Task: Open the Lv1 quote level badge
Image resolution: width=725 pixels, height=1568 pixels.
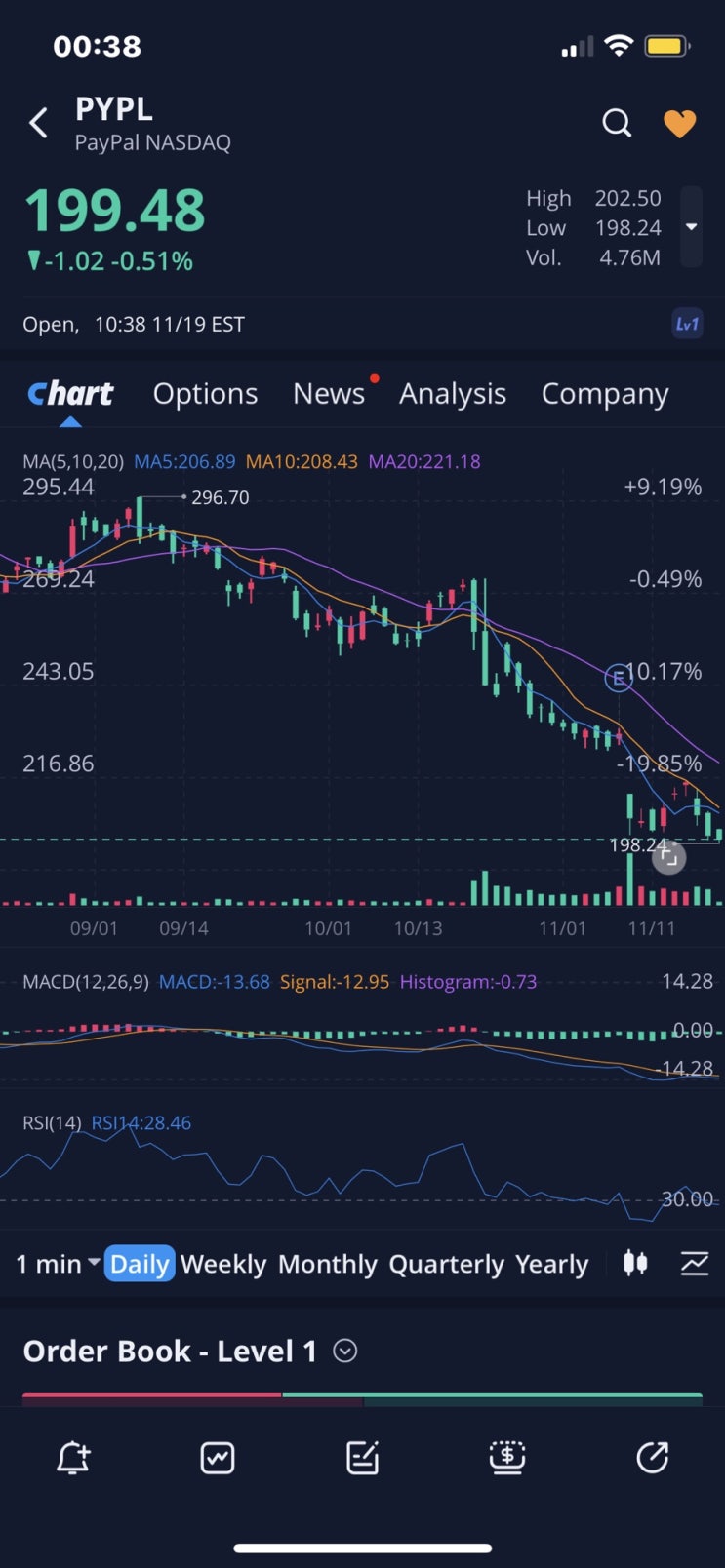Action: click(687, 324)
